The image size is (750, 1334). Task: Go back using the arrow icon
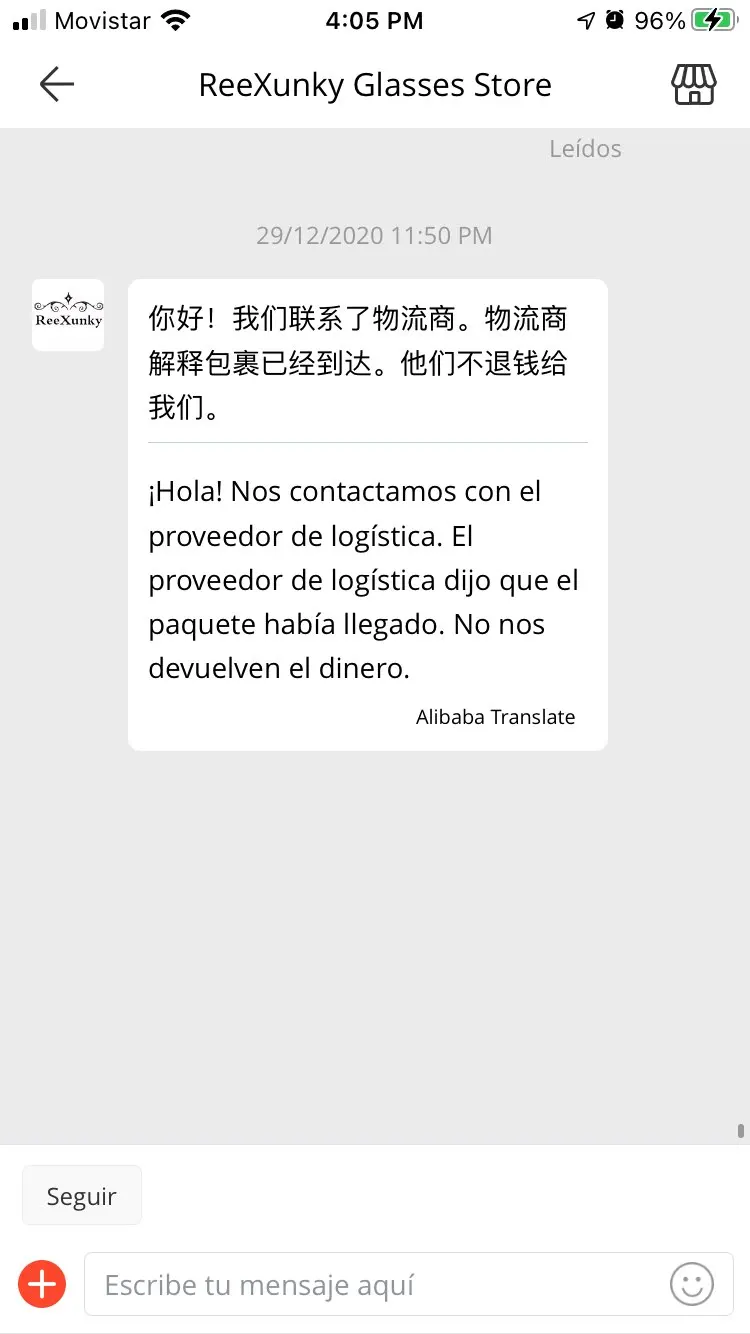click(56, 85)
